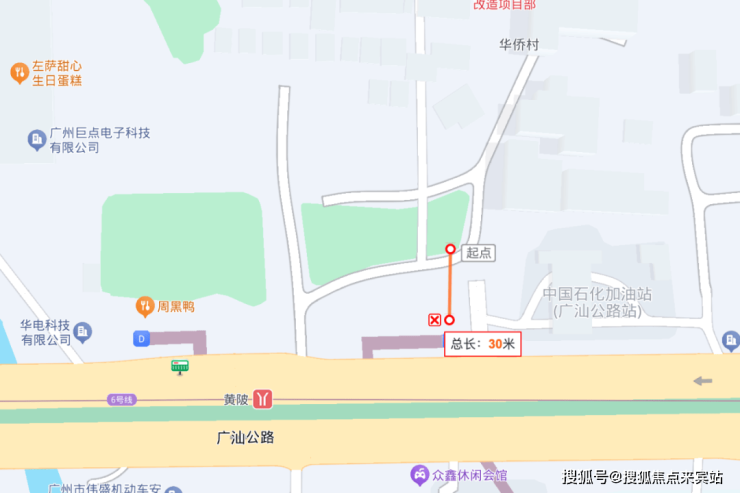Tap the green bus stop icon

(x=180, y=368)
